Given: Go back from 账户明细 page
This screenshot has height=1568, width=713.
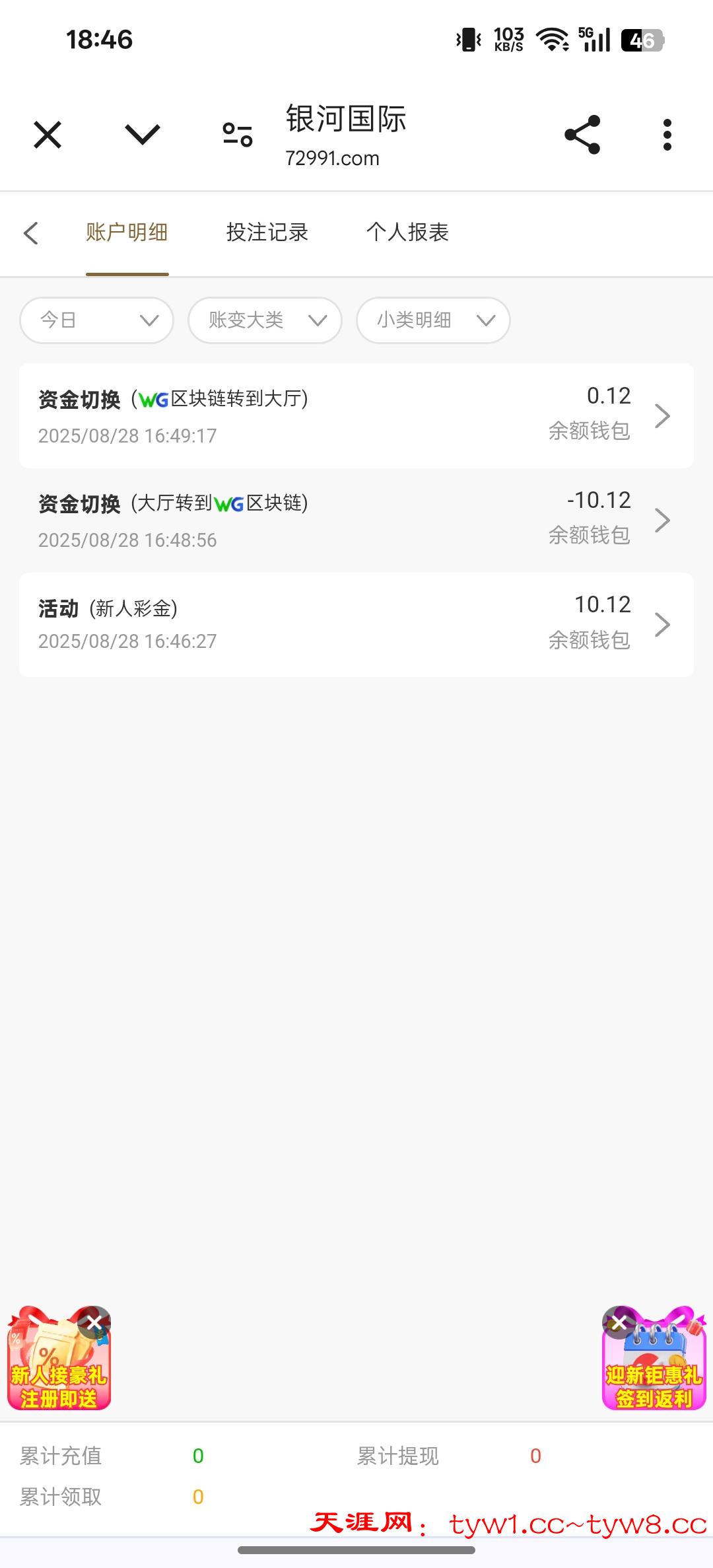Looking at the screenshot, I should coord(31,233).
